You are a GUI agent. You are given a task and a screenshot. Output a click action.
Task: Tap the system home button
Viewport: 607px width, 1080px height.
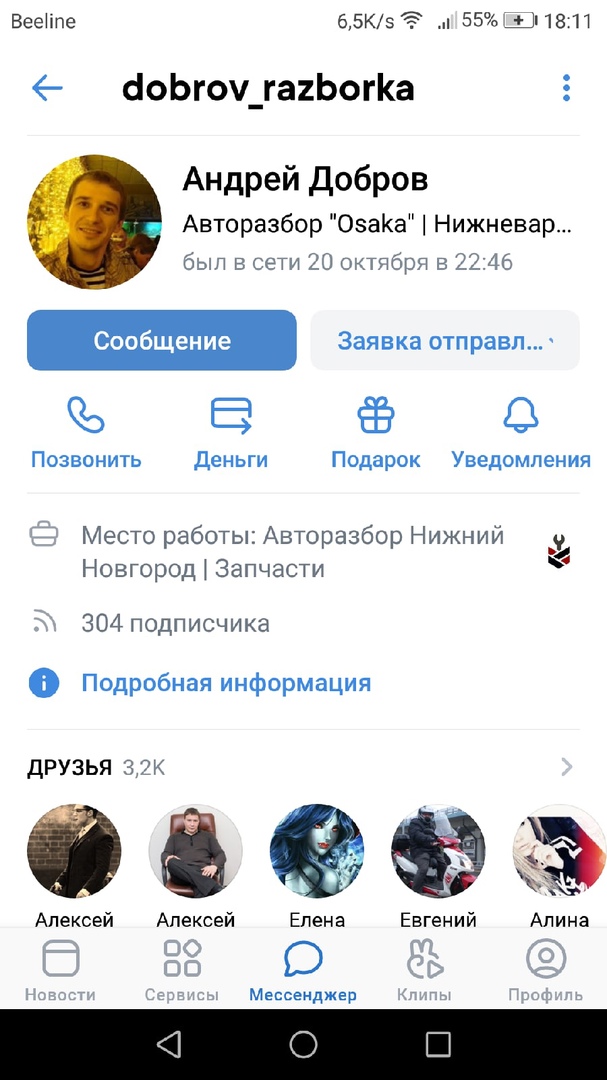tap(303, 1045)
